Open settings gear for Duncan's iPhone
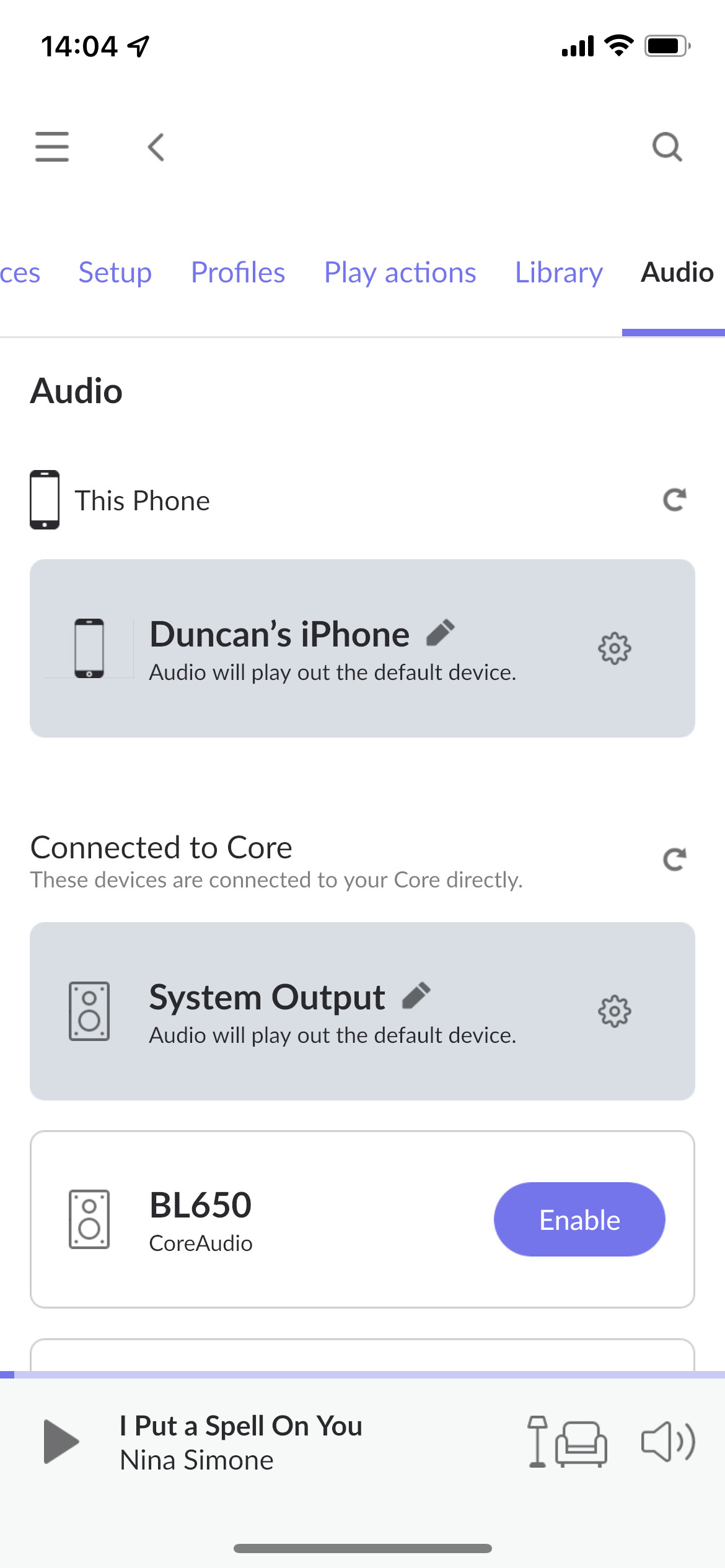Image resolution: width=725 pixels, height=1568 pixels. click(615, 648)
